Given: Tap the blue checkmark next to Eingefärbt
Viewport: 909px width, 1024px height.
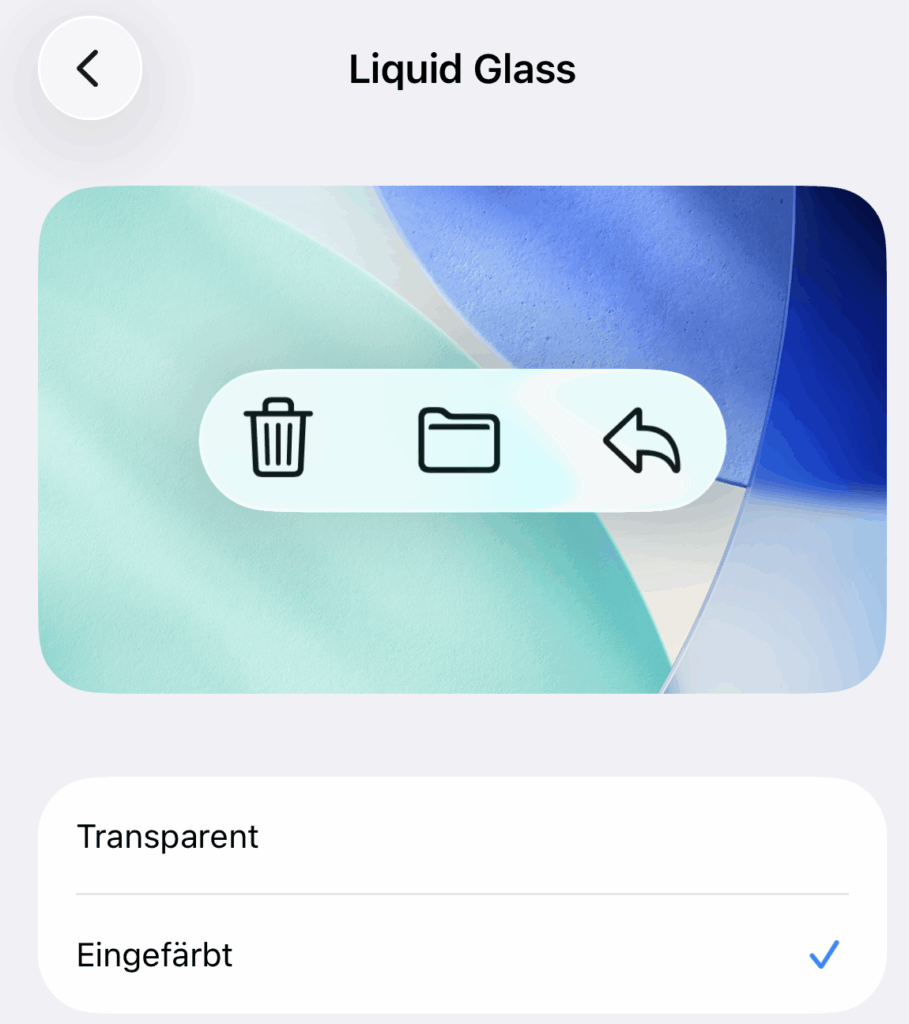Looking at the screenshot, I should (x=822, y=956).
